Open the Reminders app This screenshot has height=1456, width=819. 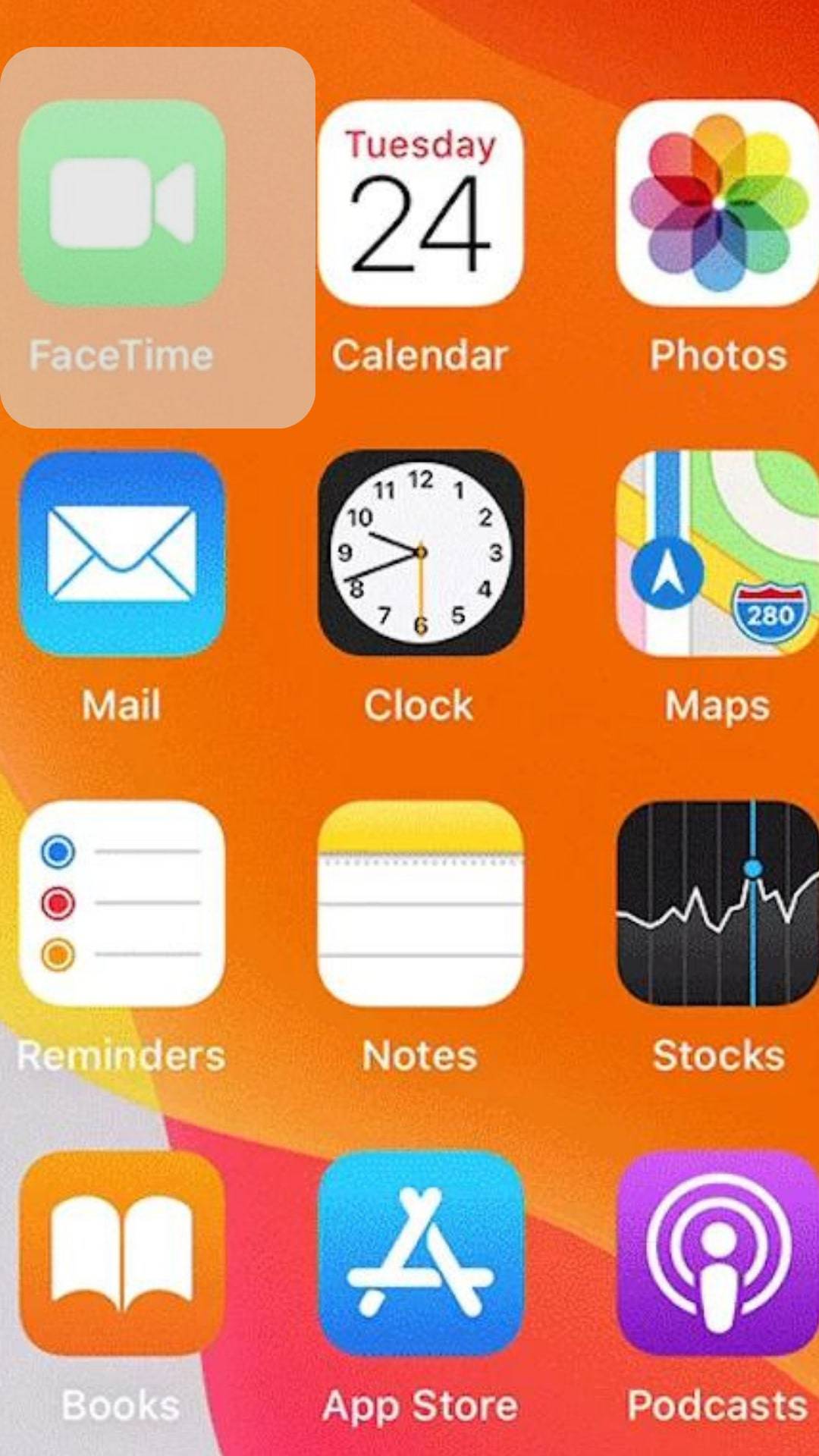tap(121, 904)
